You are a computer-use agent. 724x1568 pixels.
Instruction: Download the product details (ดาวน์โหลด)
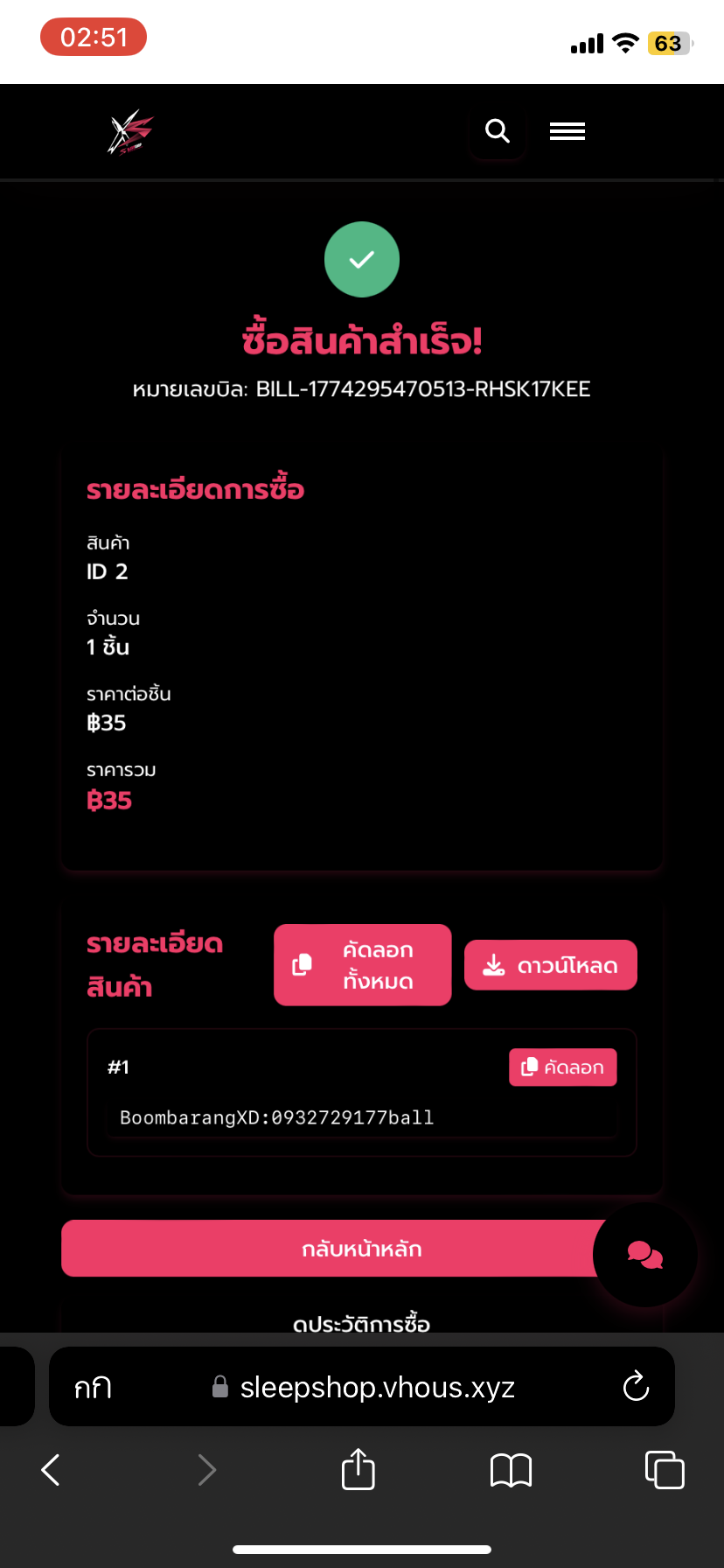point(550,965)
